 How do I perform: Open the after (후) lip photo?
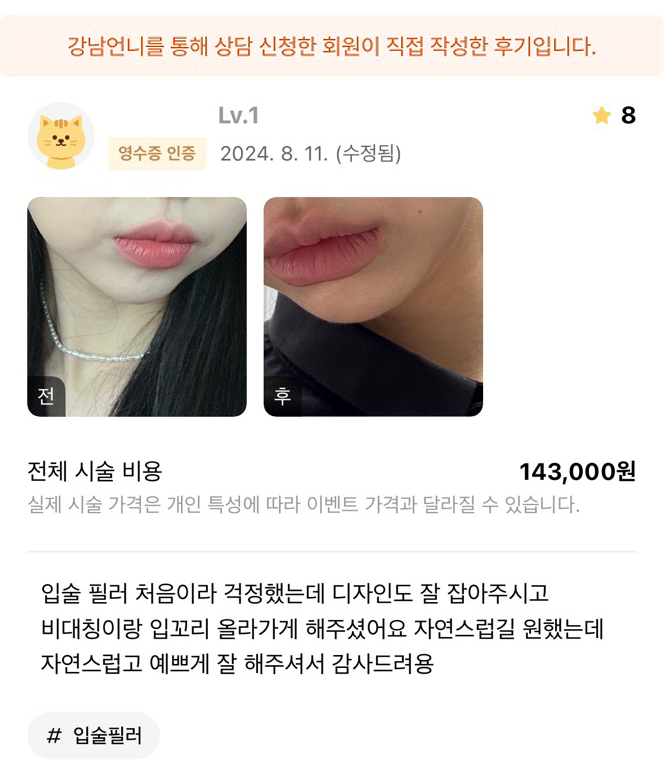coord(373,306)
